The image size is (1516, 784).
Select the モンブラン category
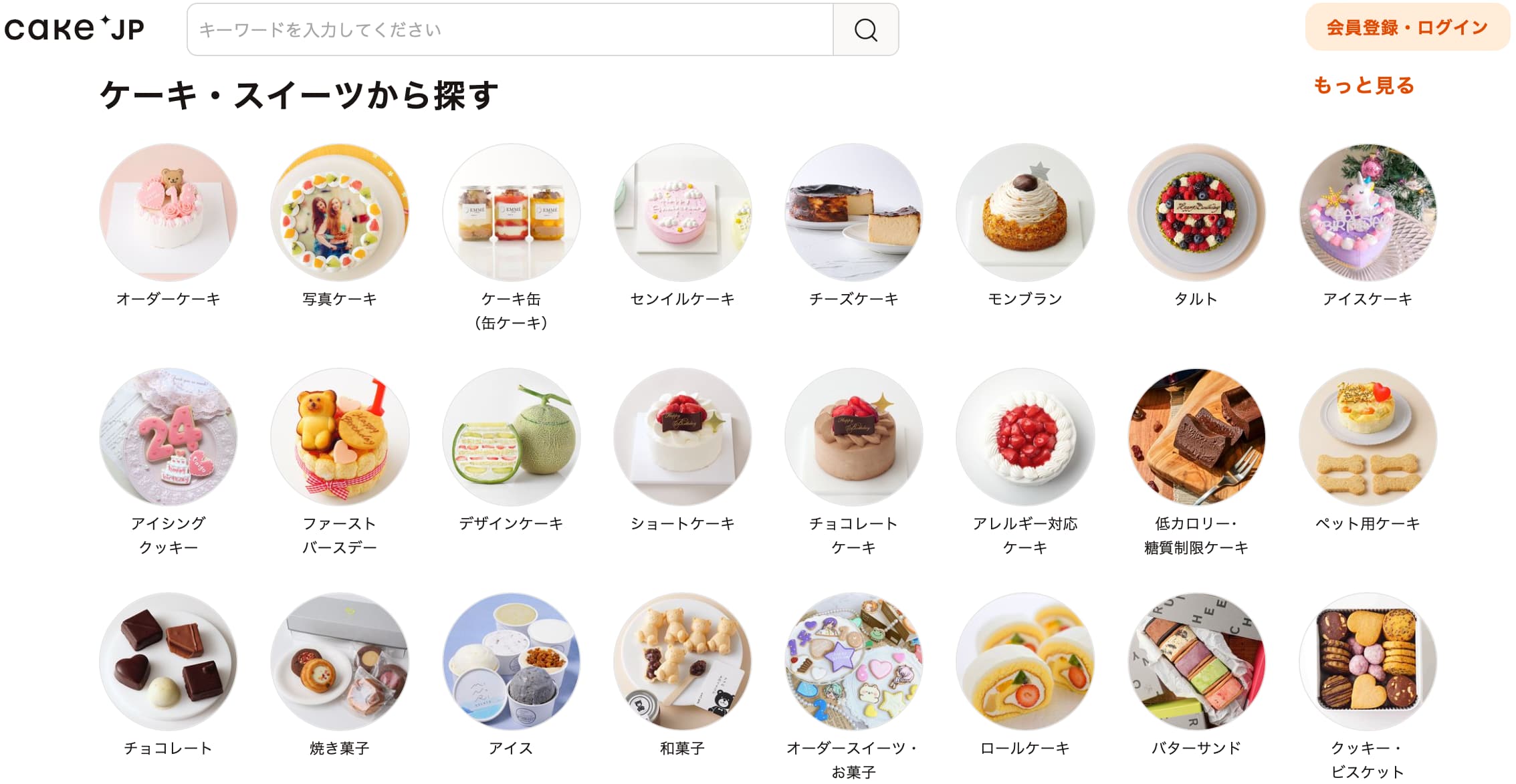[x=1025, y=213]
